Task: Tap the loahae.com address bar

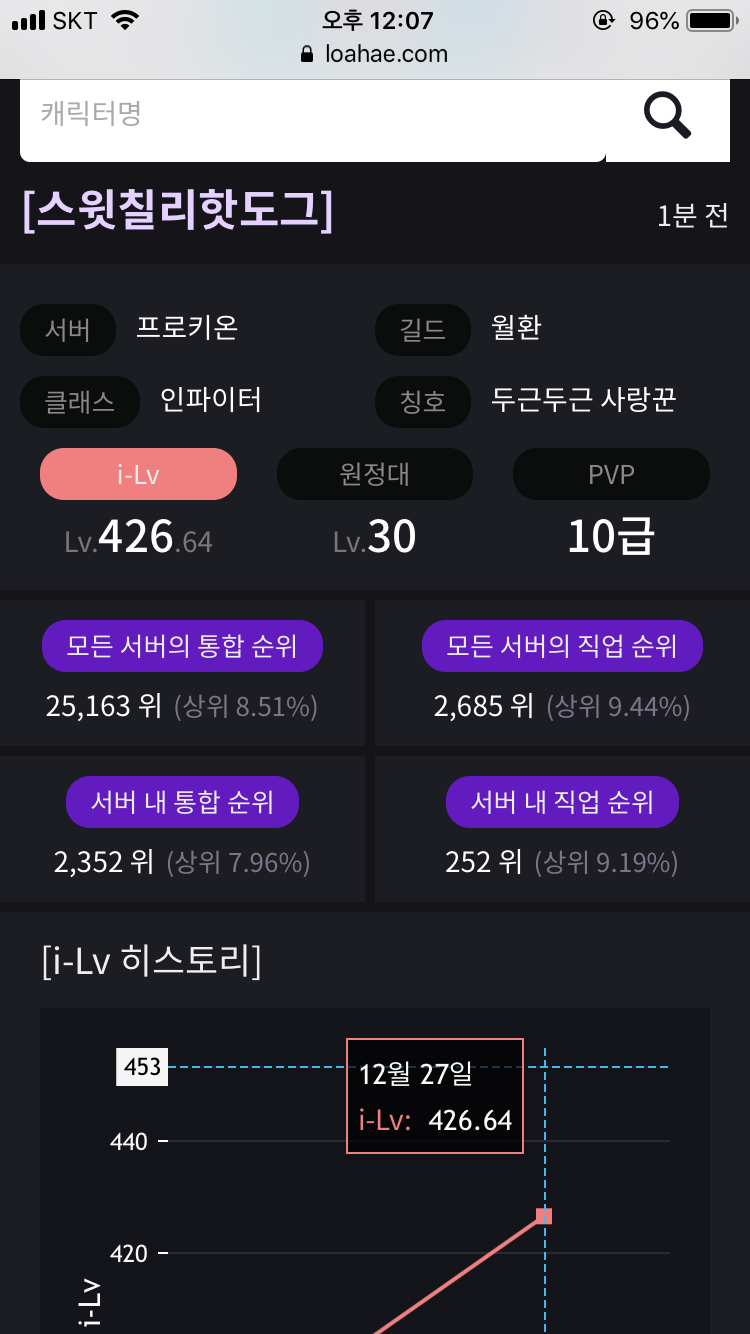Action: [x=375, y=54]
